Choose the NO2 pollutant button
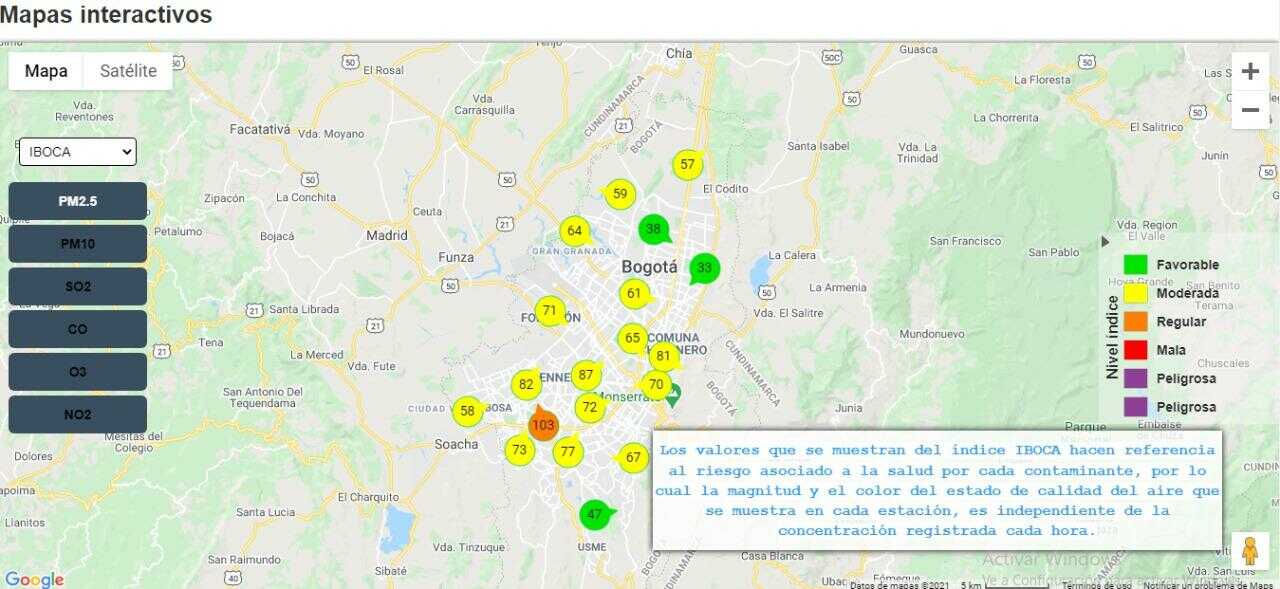 pos(78,415)
